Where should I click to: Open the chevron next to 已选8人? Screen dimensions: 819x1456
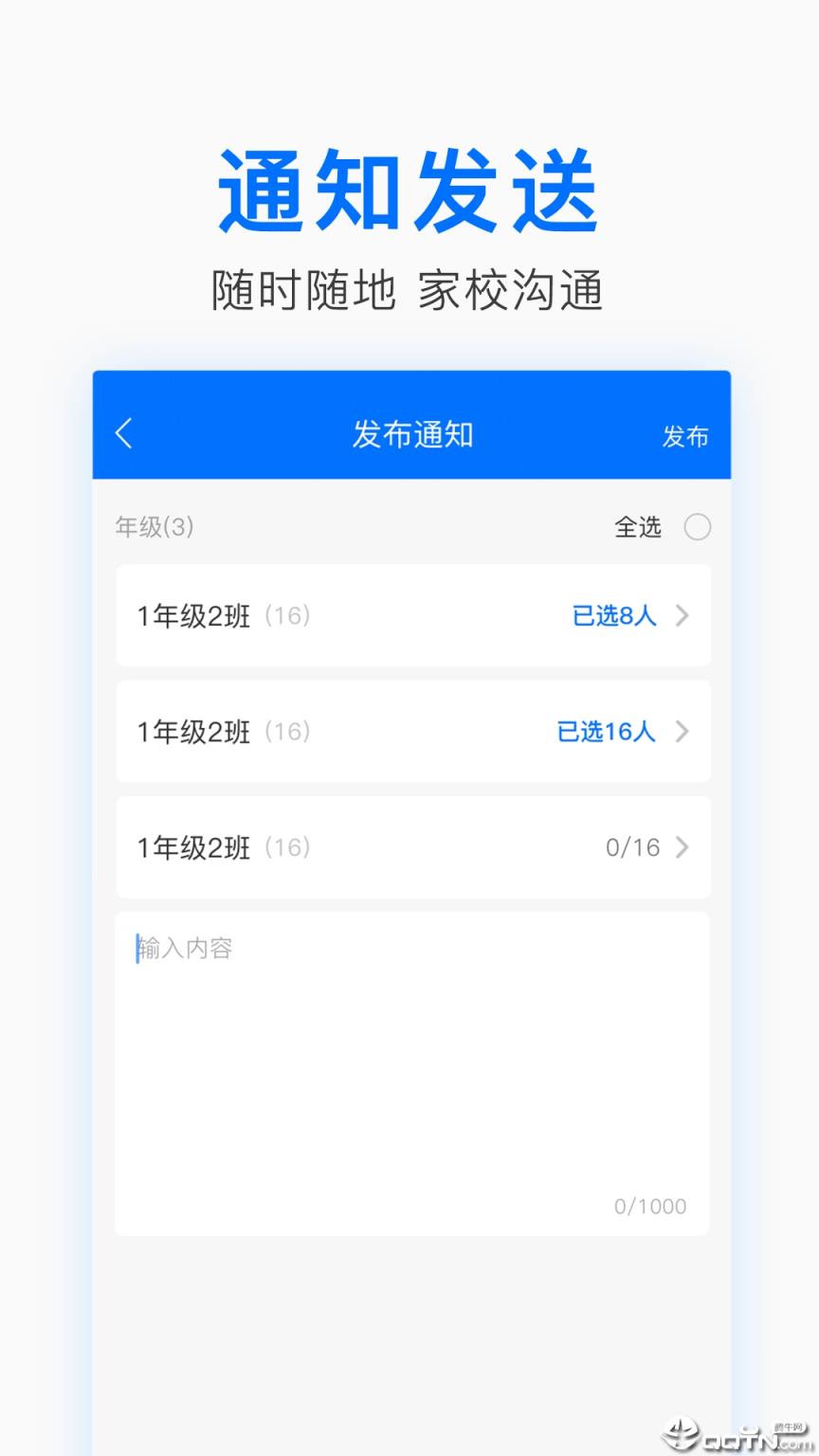click(682, 616)
